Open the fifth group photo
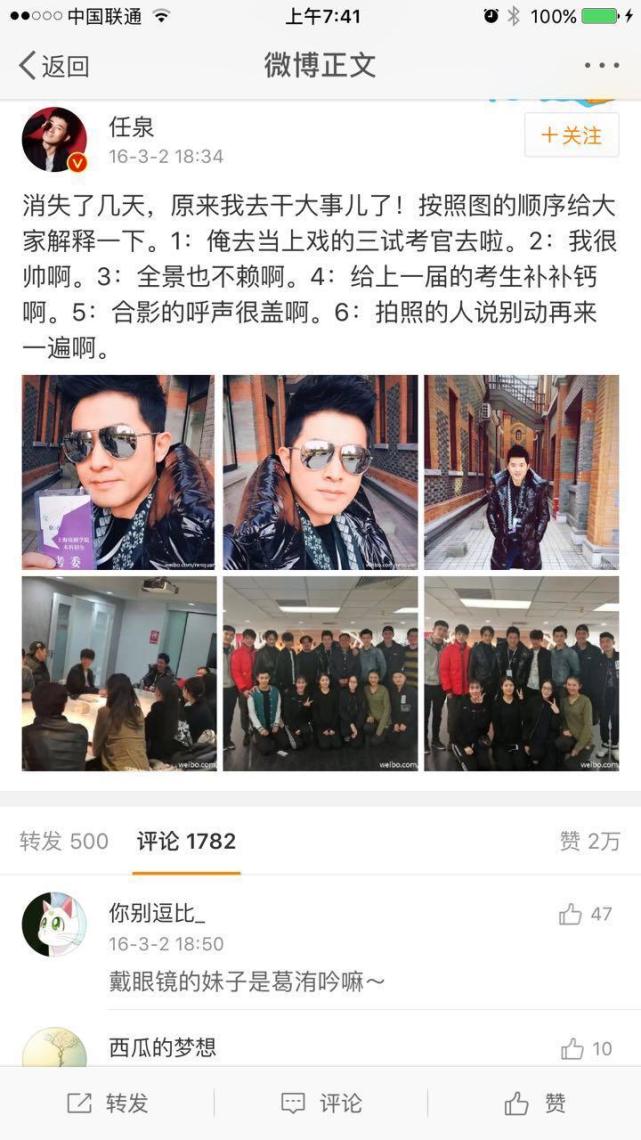 (320, 673)
